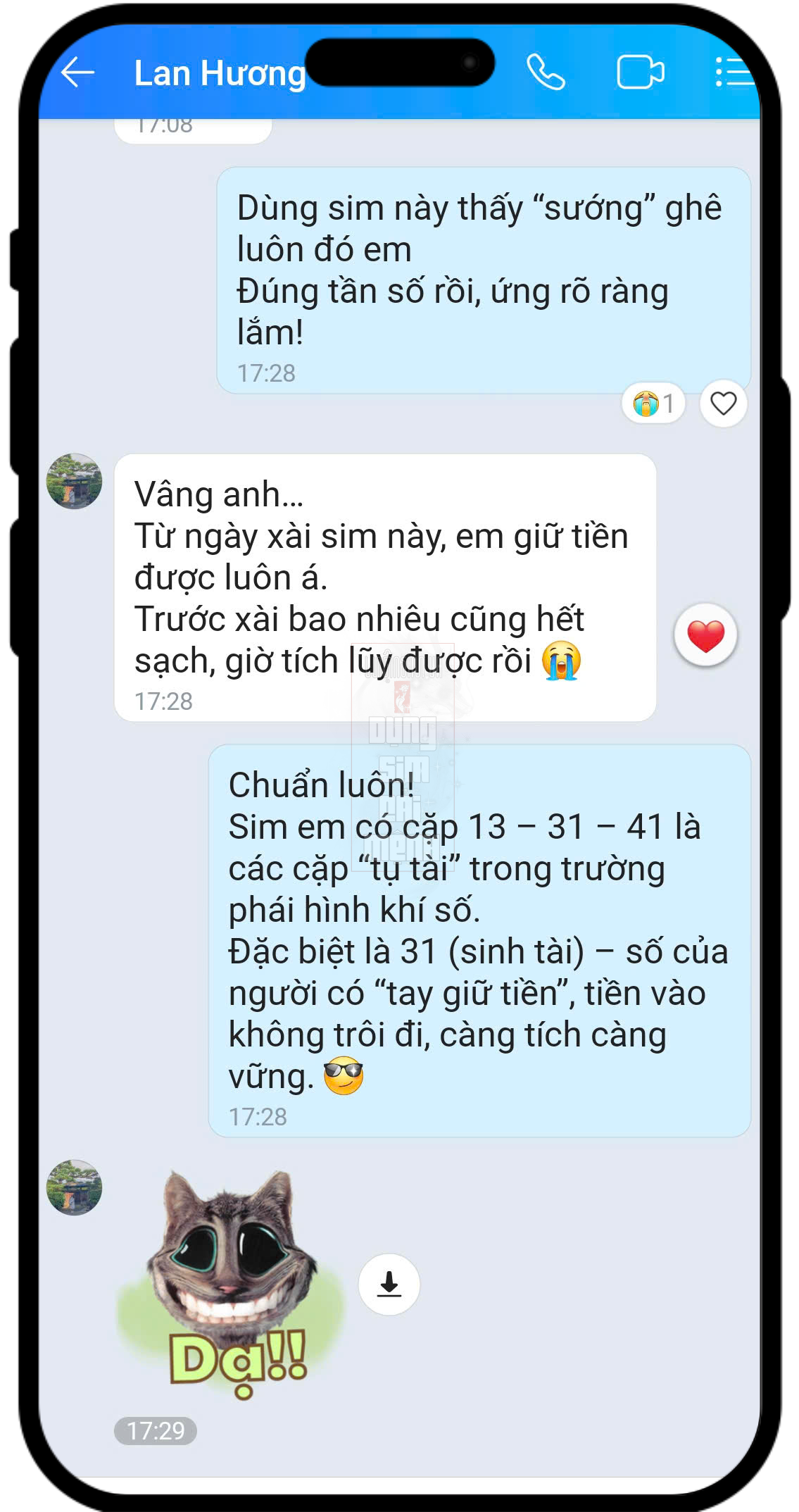The width and height of the screenshot is (799, 1512).
Task: Download the "Dạ!!" cat sticker
Action: point(389,1285)
